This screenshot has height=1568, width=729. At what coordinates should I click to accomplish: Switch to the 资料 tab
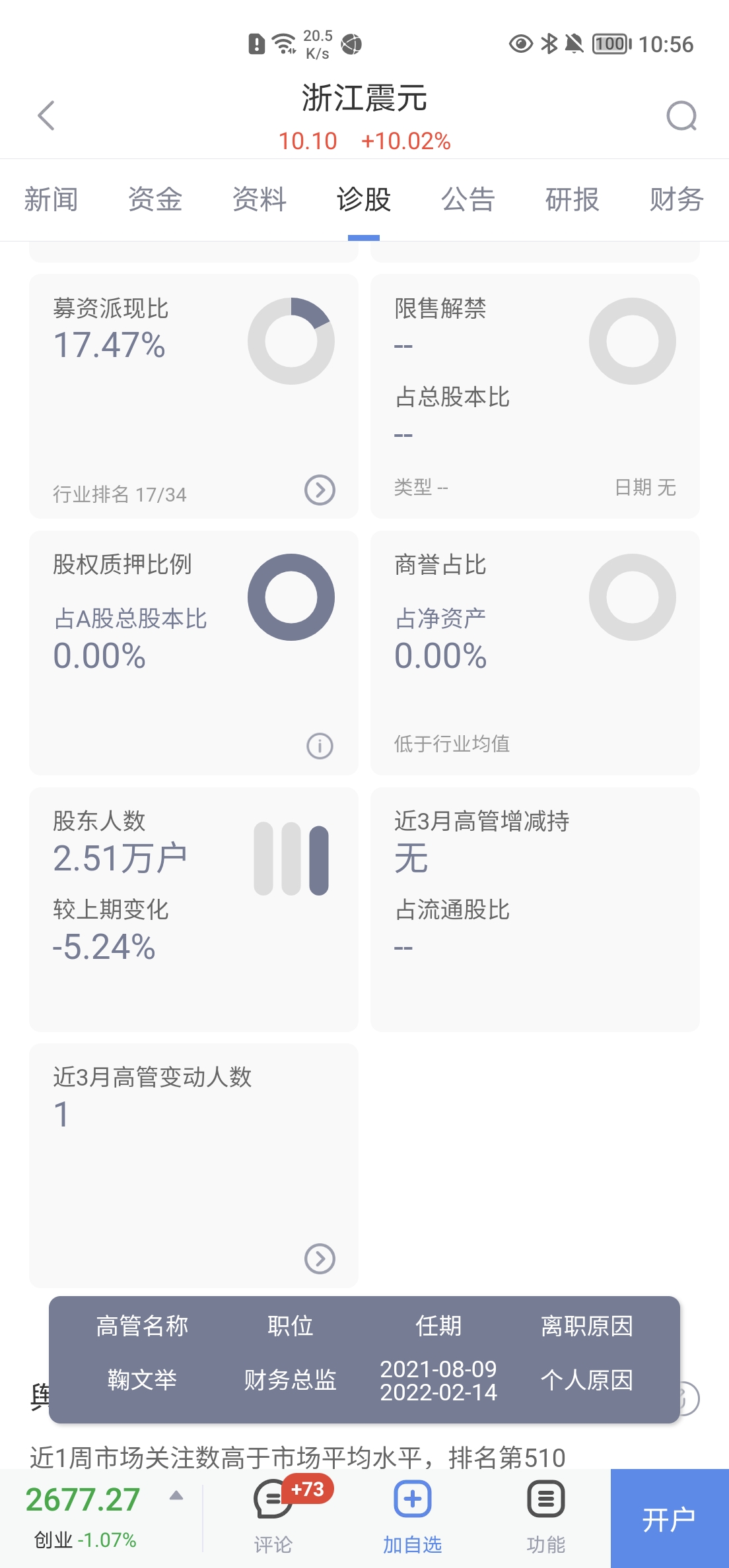[260, 199]
